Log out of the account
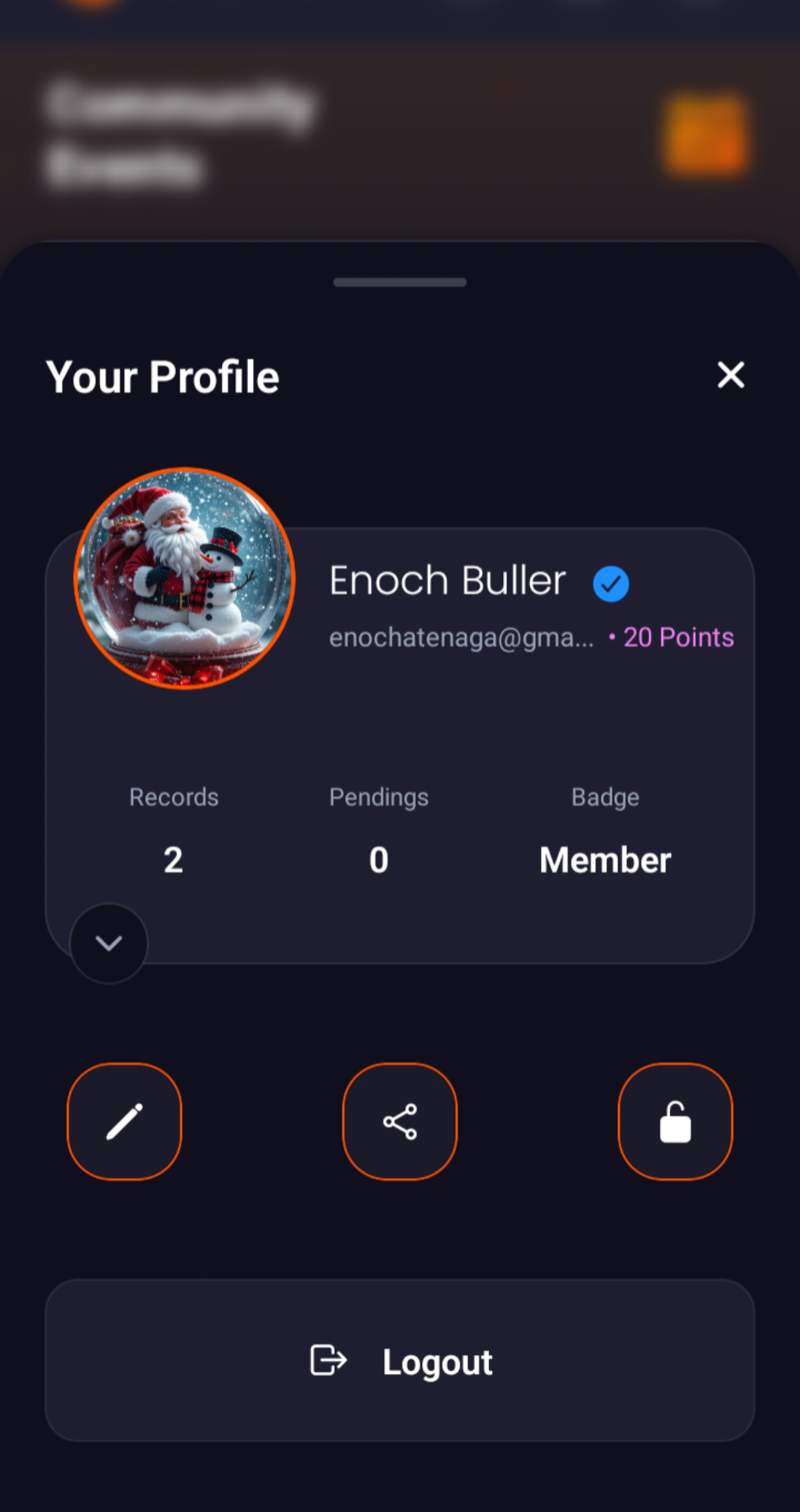800x1512 pixels. click(400, 1360)
